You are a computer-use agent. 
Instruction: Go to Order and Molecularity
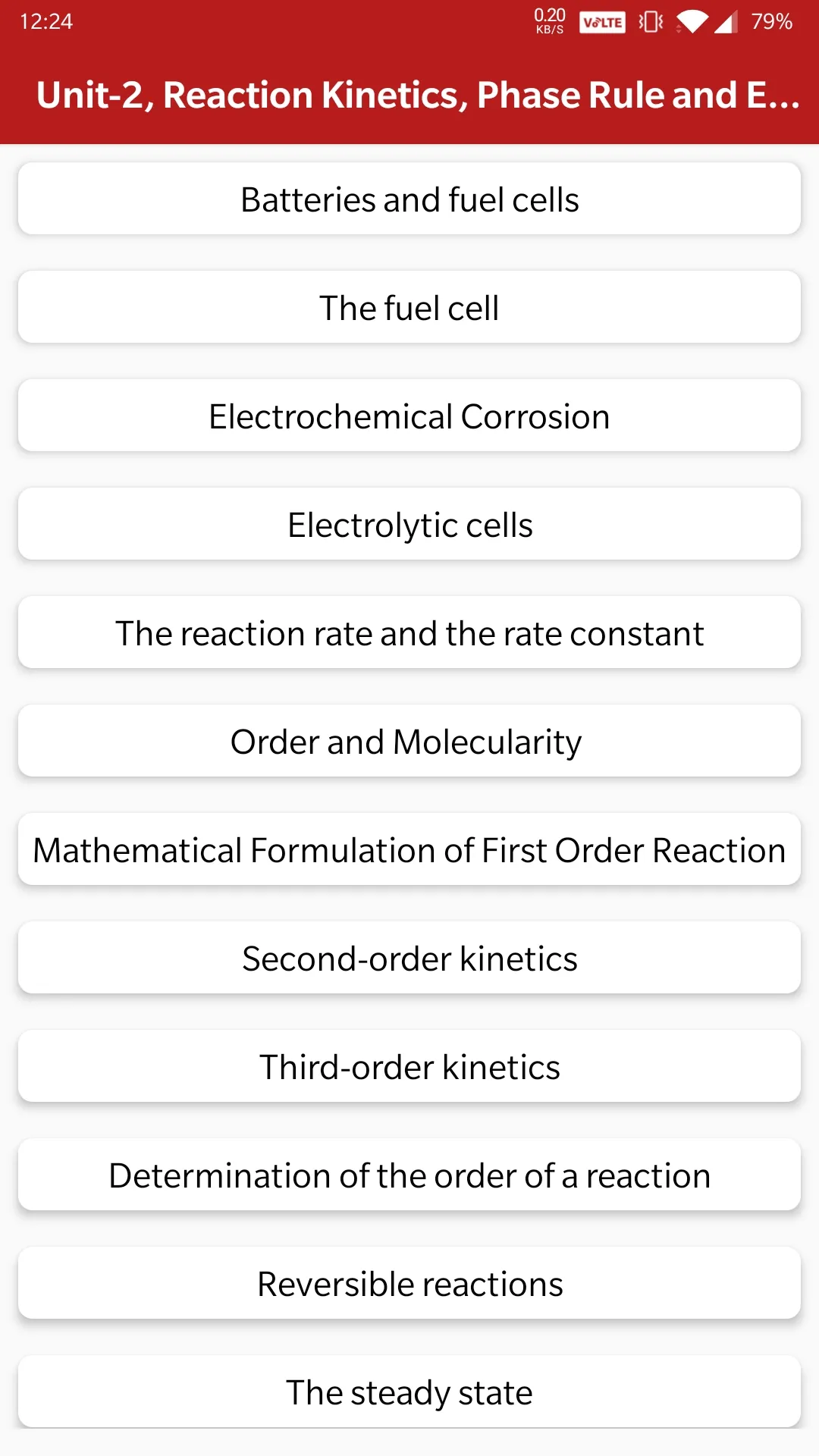point(409,741)
